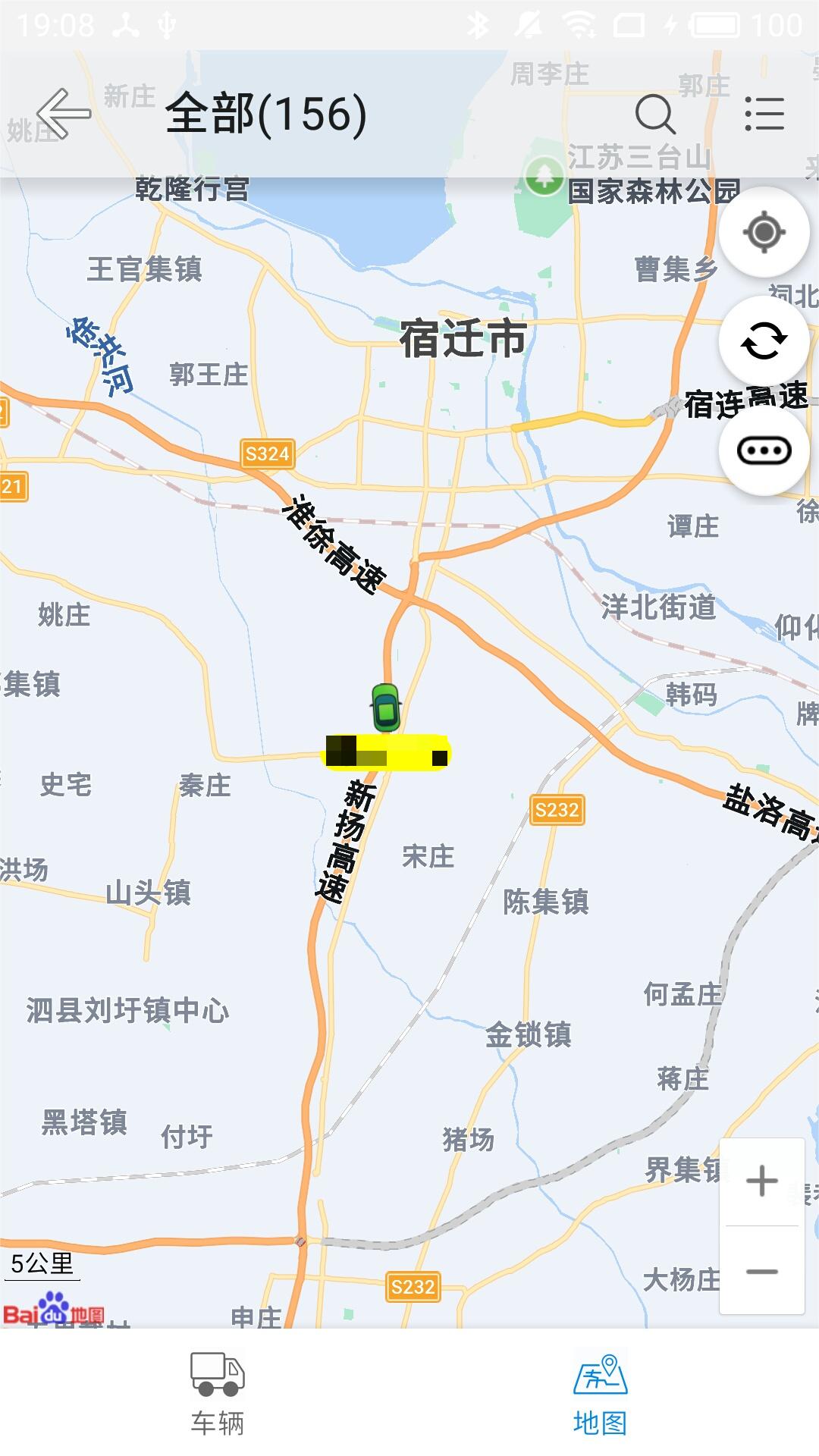Screen dimensions: 819x1456
Task: Open the search magnifier icon
Action: click(654, 115)
